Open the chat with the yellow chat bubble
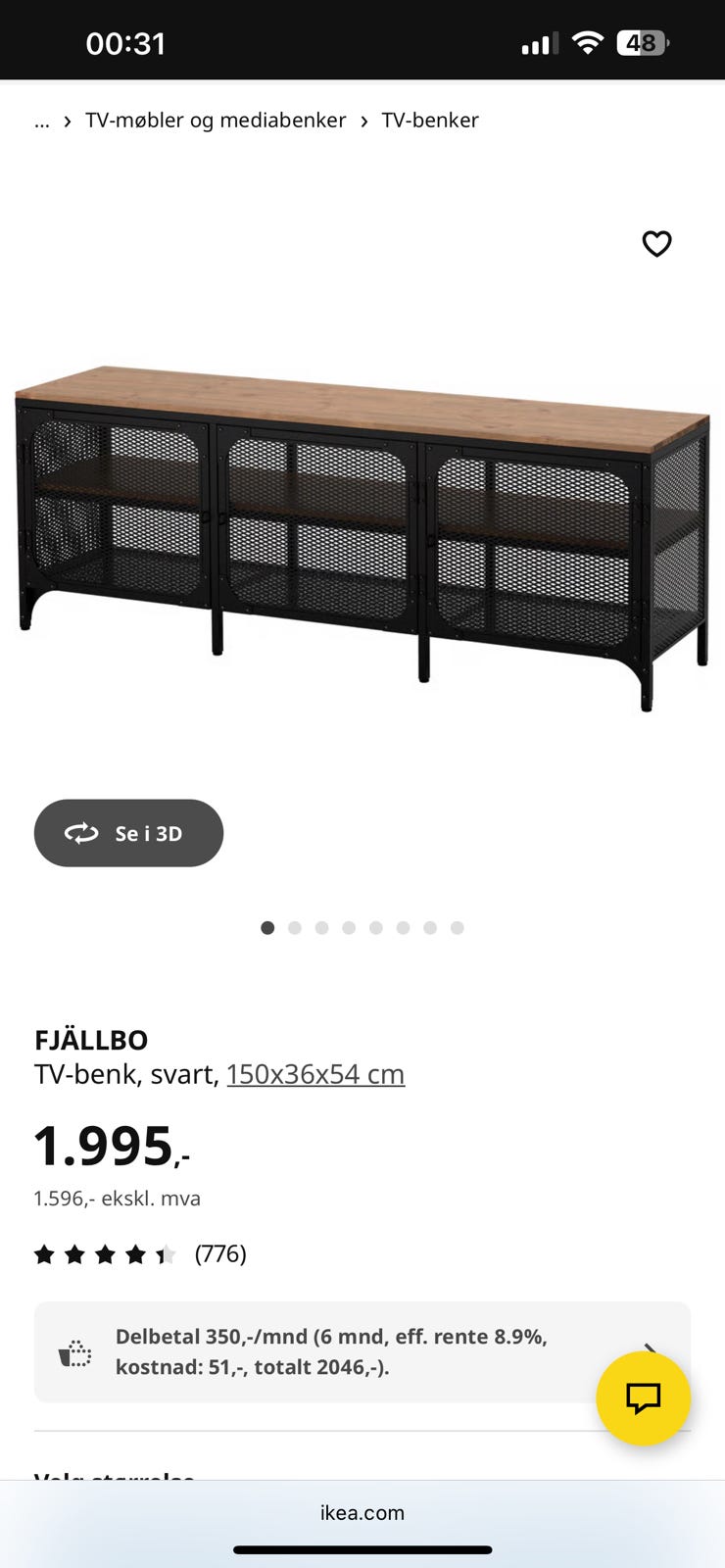Screen dimensions: 725x1568 (644, 1399)
